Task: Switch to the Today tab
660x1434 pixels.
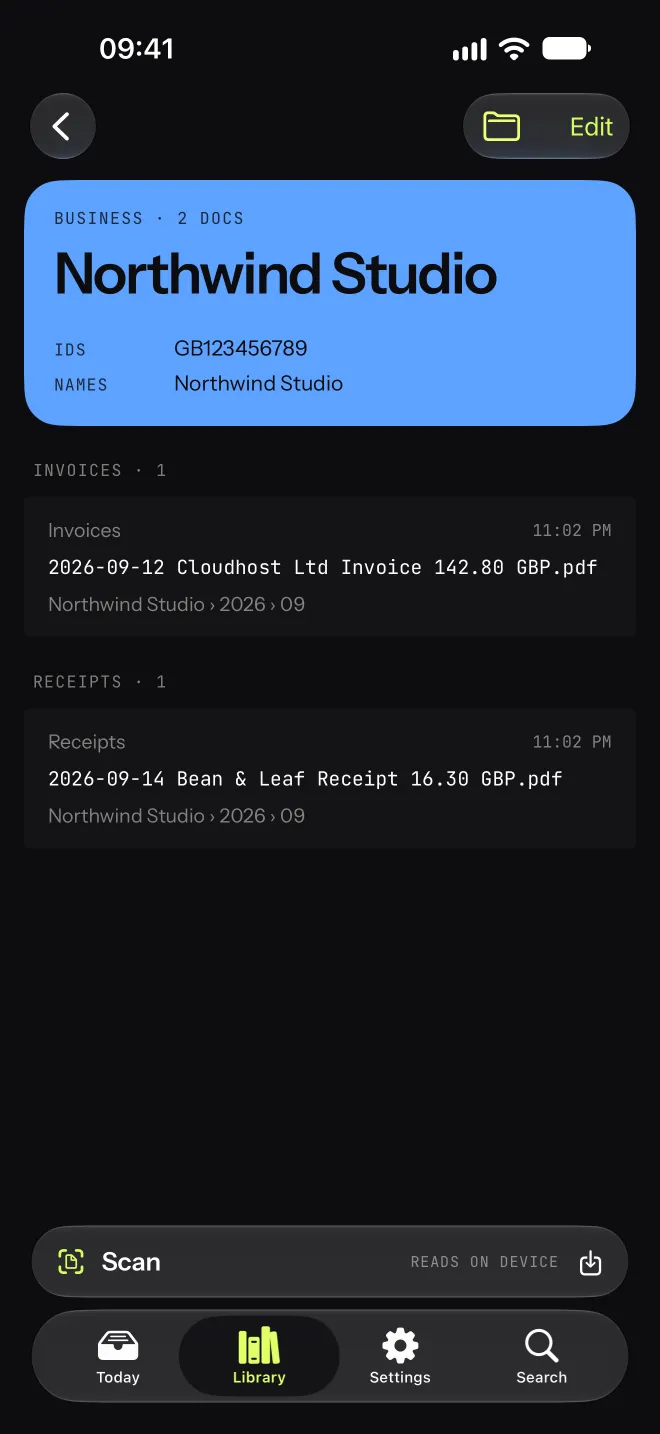Action: pos(118,1357)
